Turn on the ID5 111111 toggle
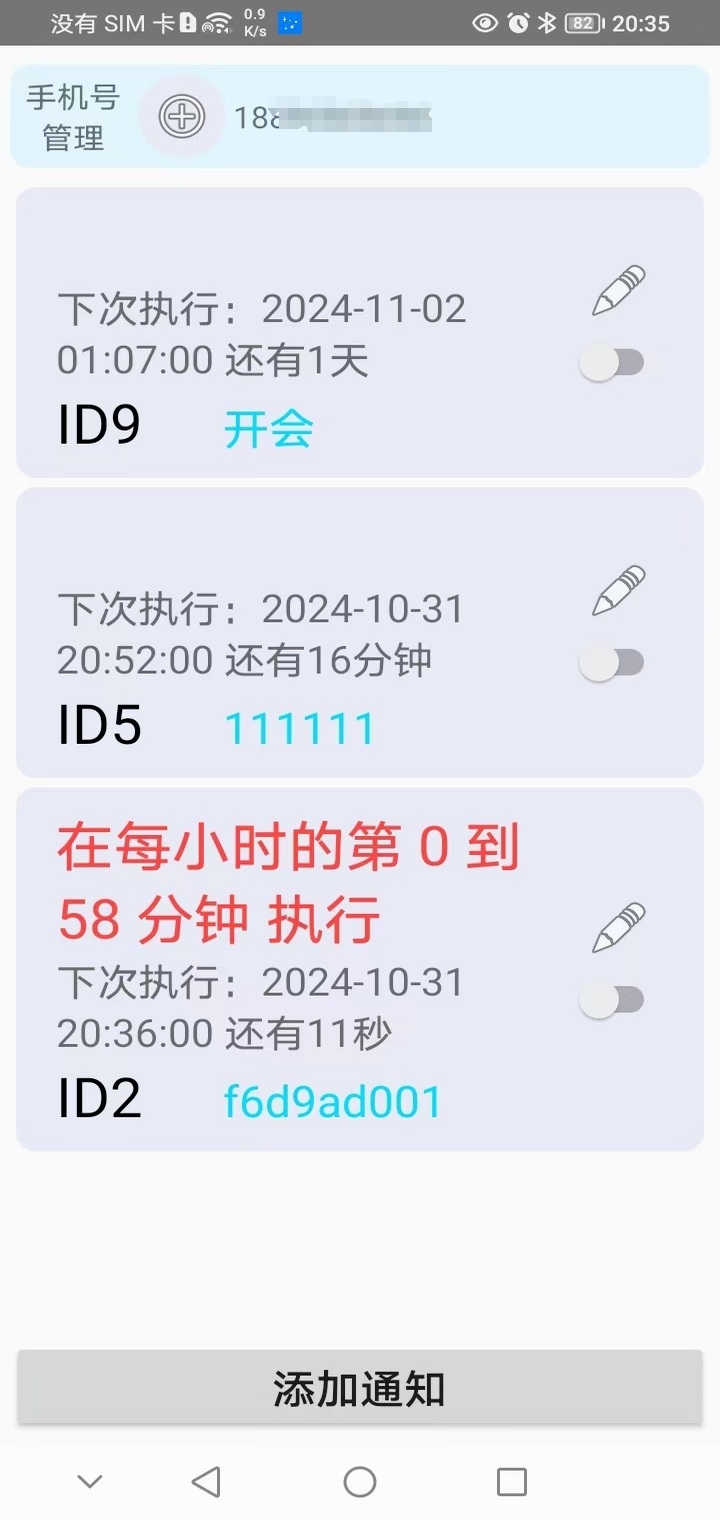720x1520 pixels. pos(613,662)
